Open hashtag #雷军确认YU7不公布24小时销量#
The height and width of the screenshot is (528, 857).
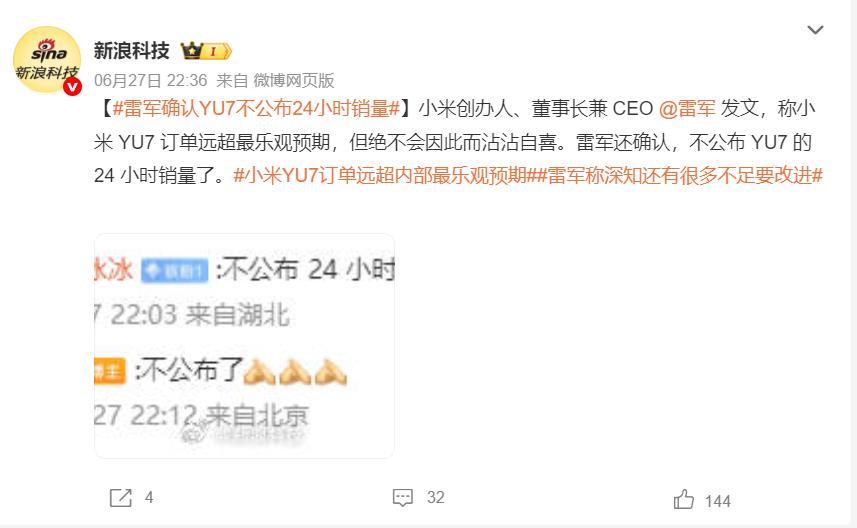[x=257, y=109]
